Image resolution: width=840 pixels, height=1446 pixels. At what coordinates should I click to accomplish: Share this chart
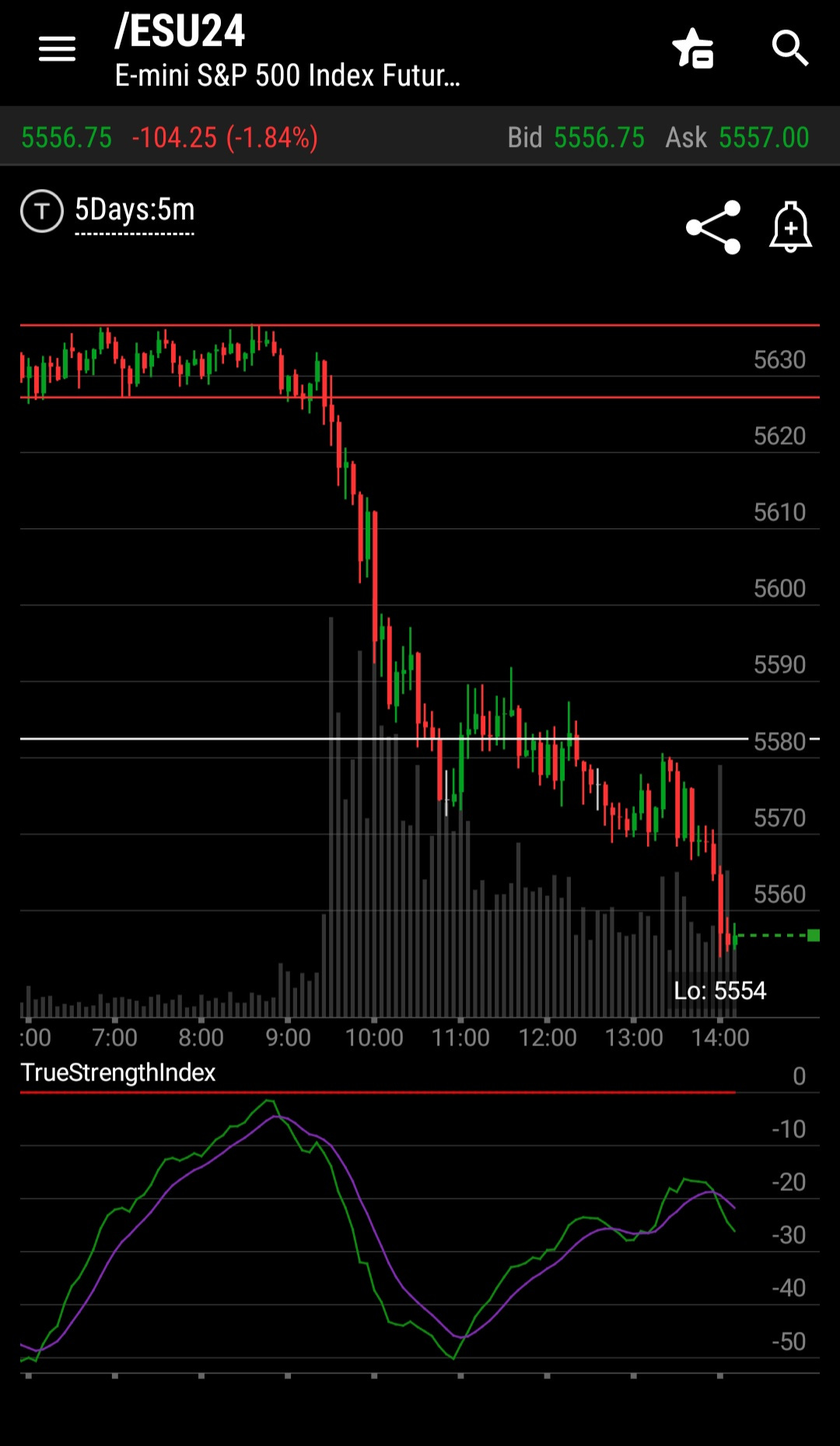pyautogui.click(x=713, y=227)
